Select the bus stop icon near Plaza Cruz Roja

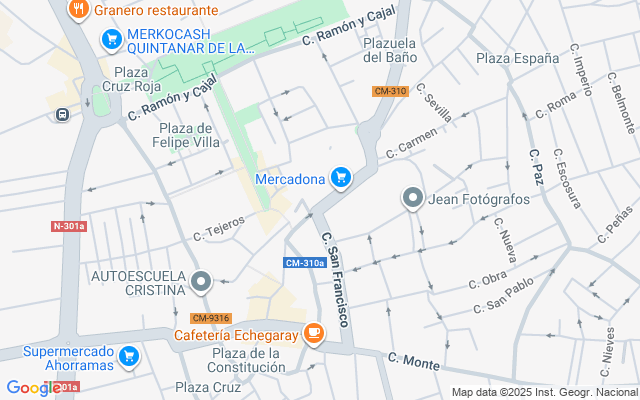[62, 115]
